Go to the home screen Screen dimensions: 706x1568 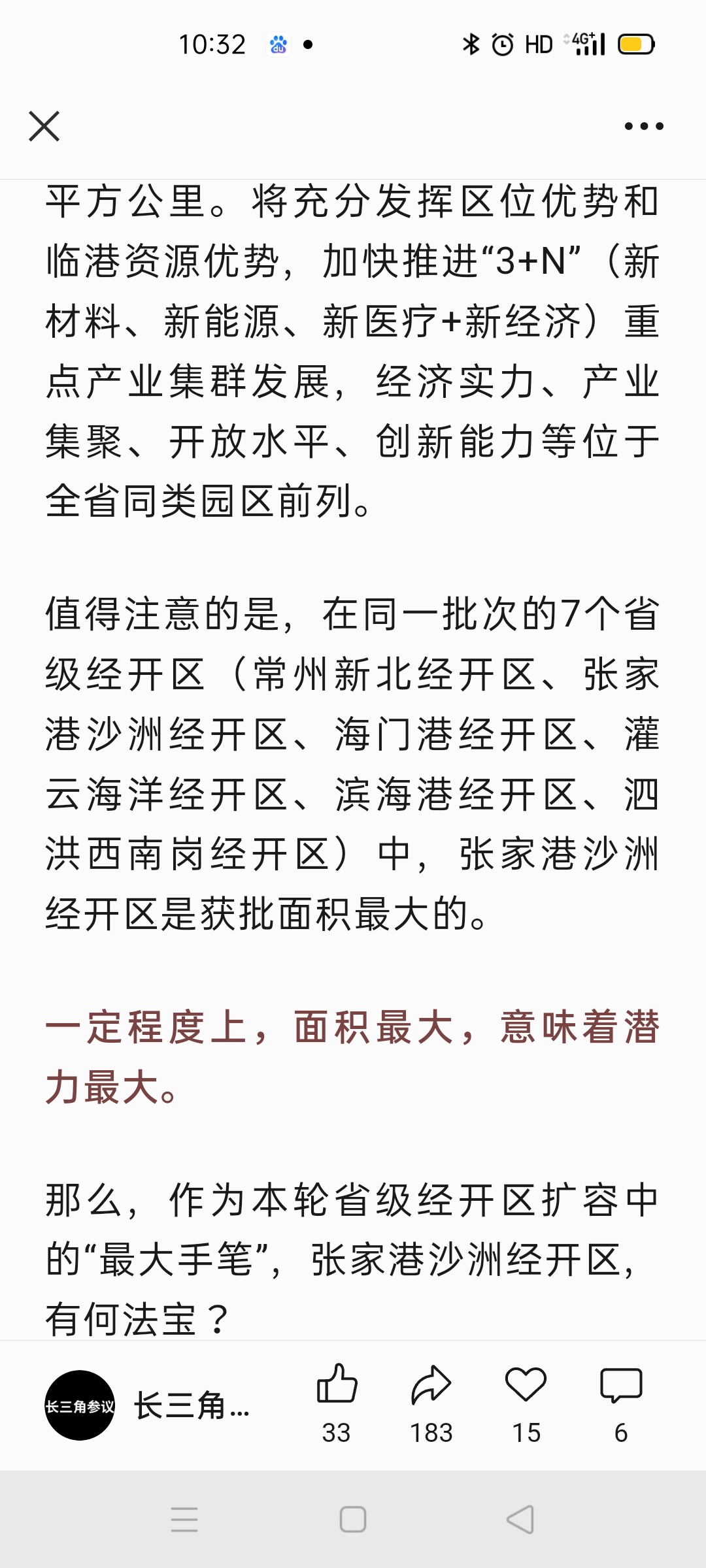tap(353, 1520)
